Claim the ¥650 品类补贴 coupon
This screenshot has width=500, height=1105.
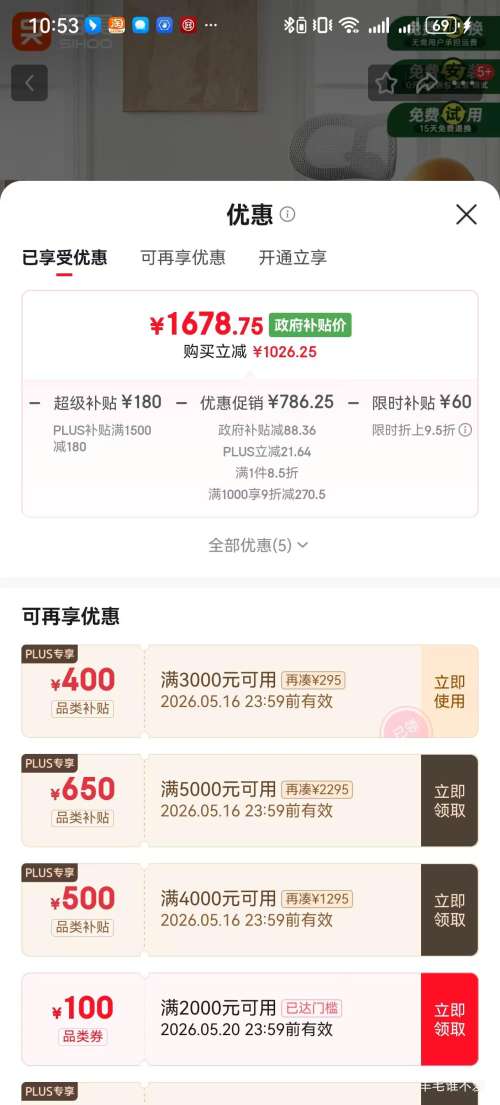pyautogui.click(x=449, y=801)
